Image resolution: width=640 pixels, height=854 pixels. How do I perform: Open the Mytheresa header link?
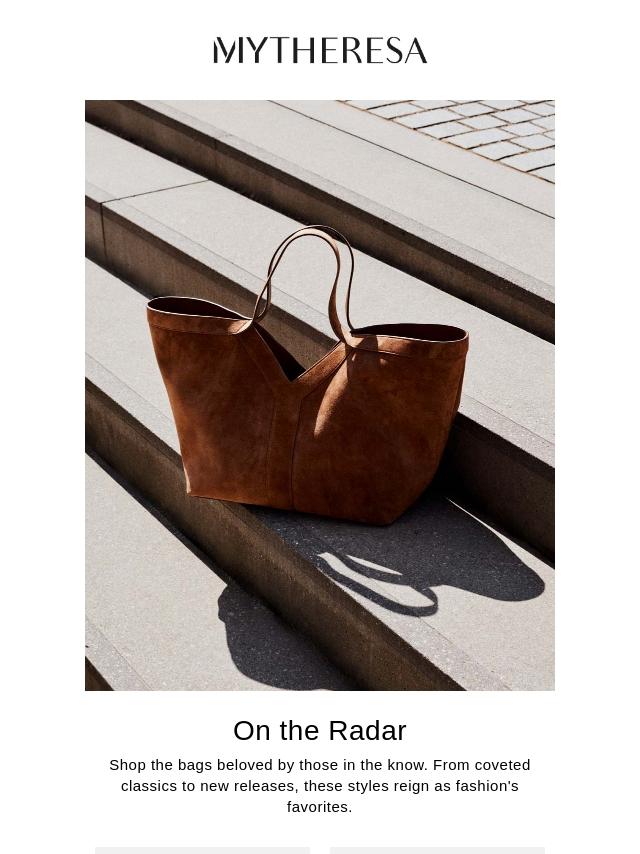click(320, 50)
